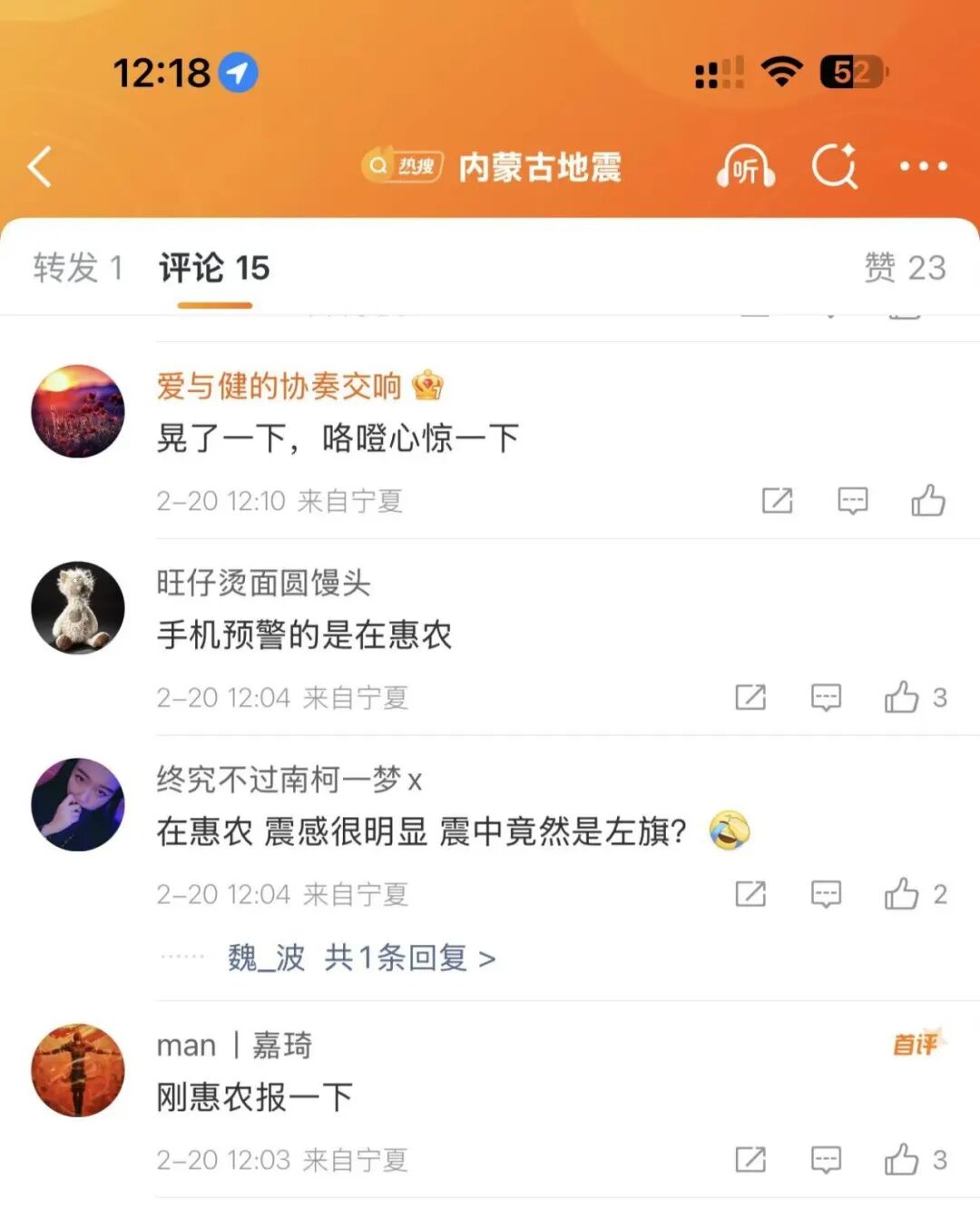Open the AI search icon
The image size is (980, 1209).
tap(834, 167)
